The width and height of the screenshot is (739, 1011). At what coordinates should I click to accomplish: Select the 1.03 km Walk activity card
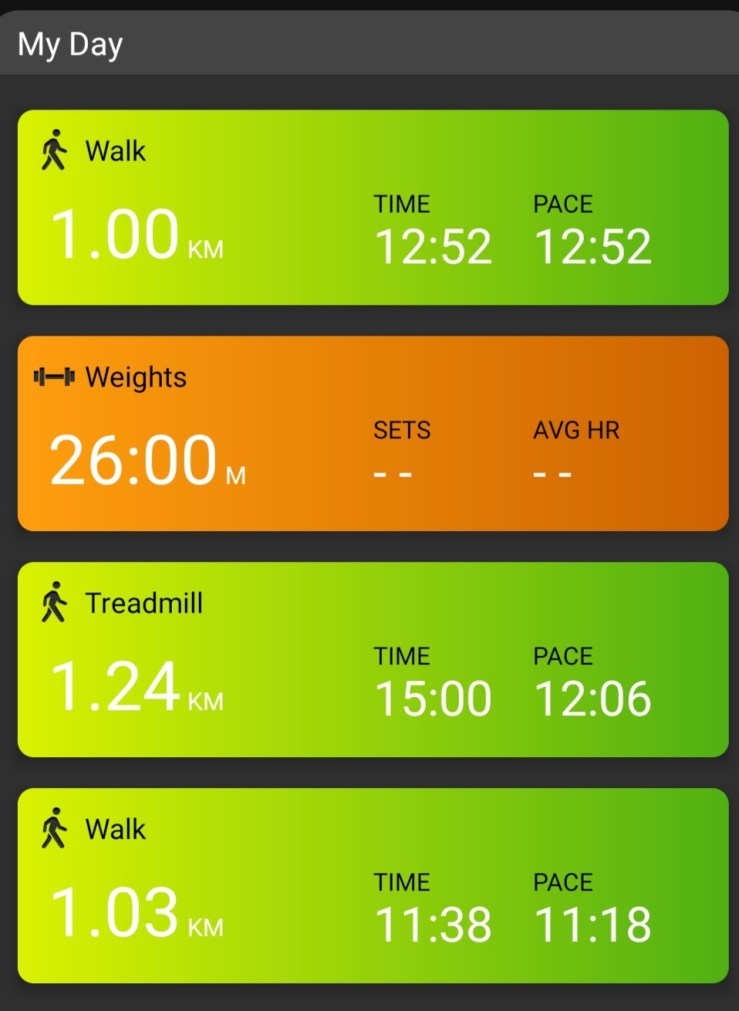[372, 885]
